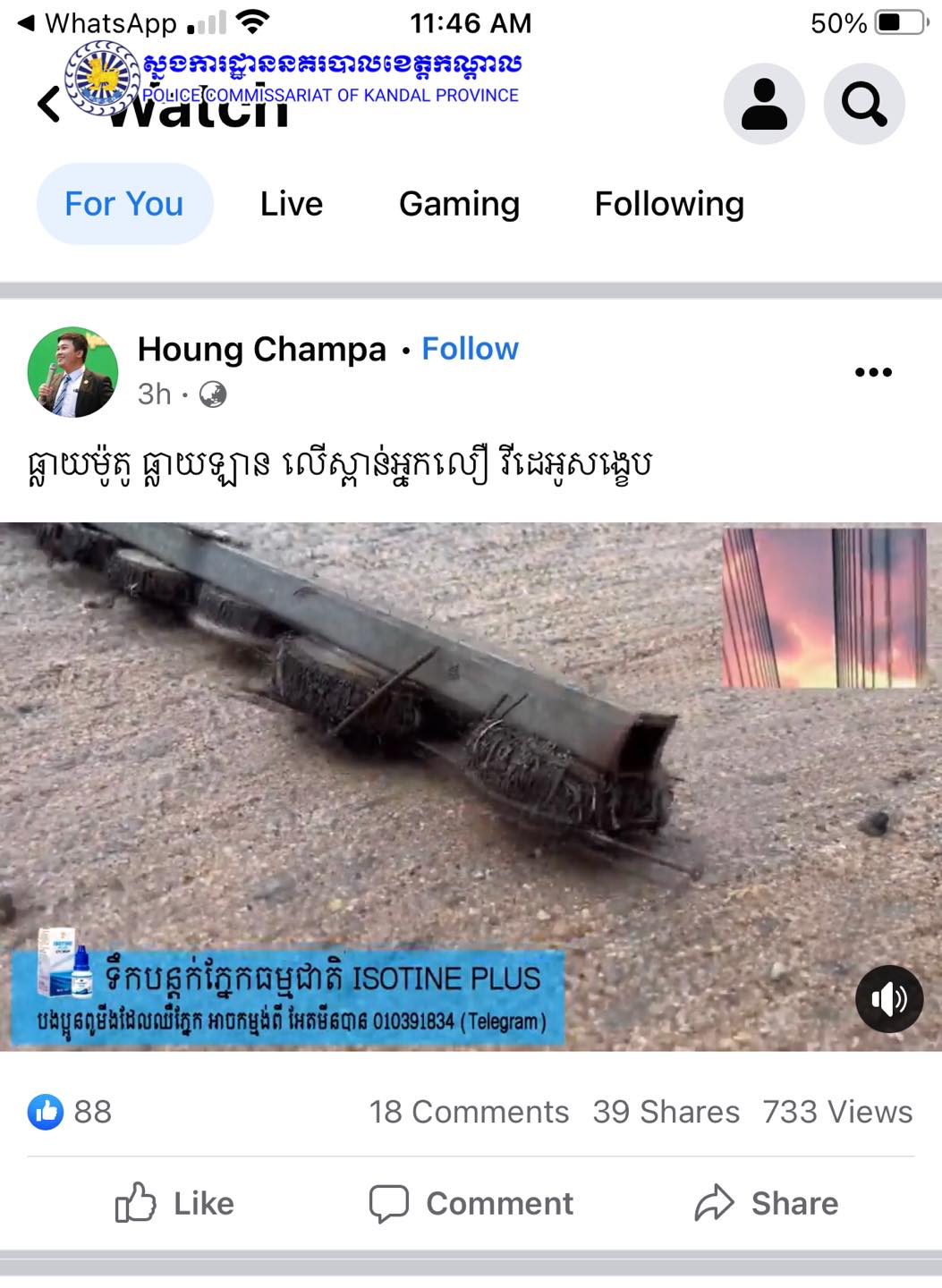
Task: Open the search magnifier icon
Action: 863,105
